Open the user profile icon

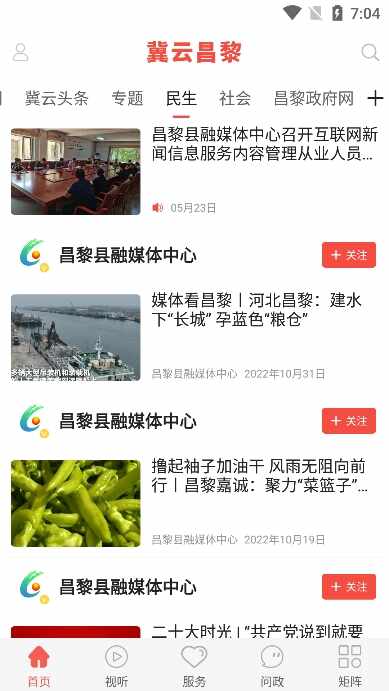click(20, 52)
